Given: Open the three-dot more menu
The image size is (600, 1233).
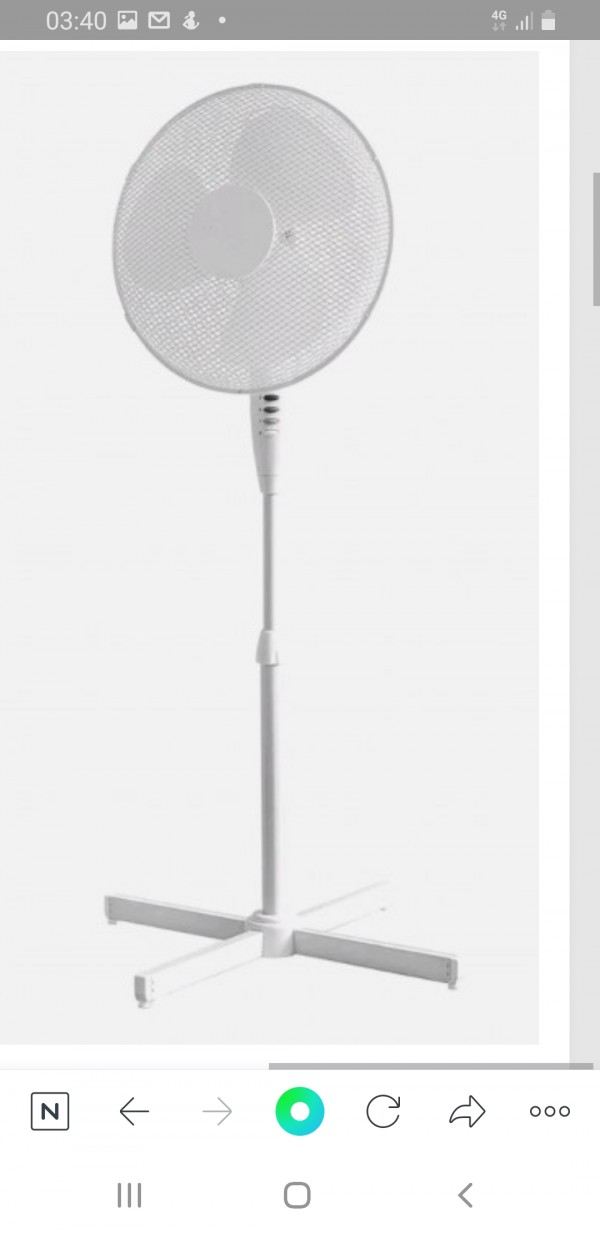Looking at the screenshot, I should tap(550, 1111).
